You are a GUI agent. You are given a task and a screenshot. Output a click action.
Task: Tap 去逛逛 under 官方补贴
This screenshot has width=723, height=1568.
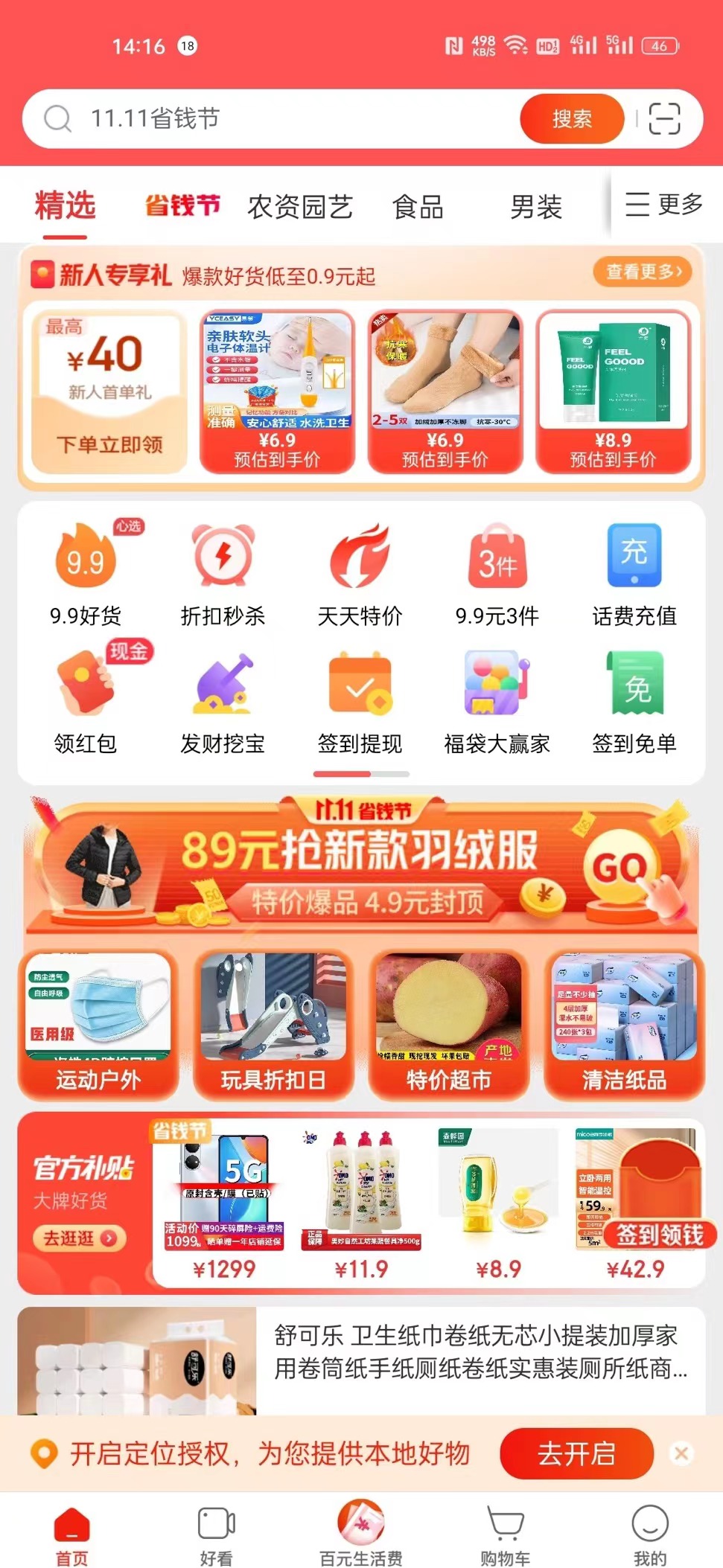(x=79, y=1238)
